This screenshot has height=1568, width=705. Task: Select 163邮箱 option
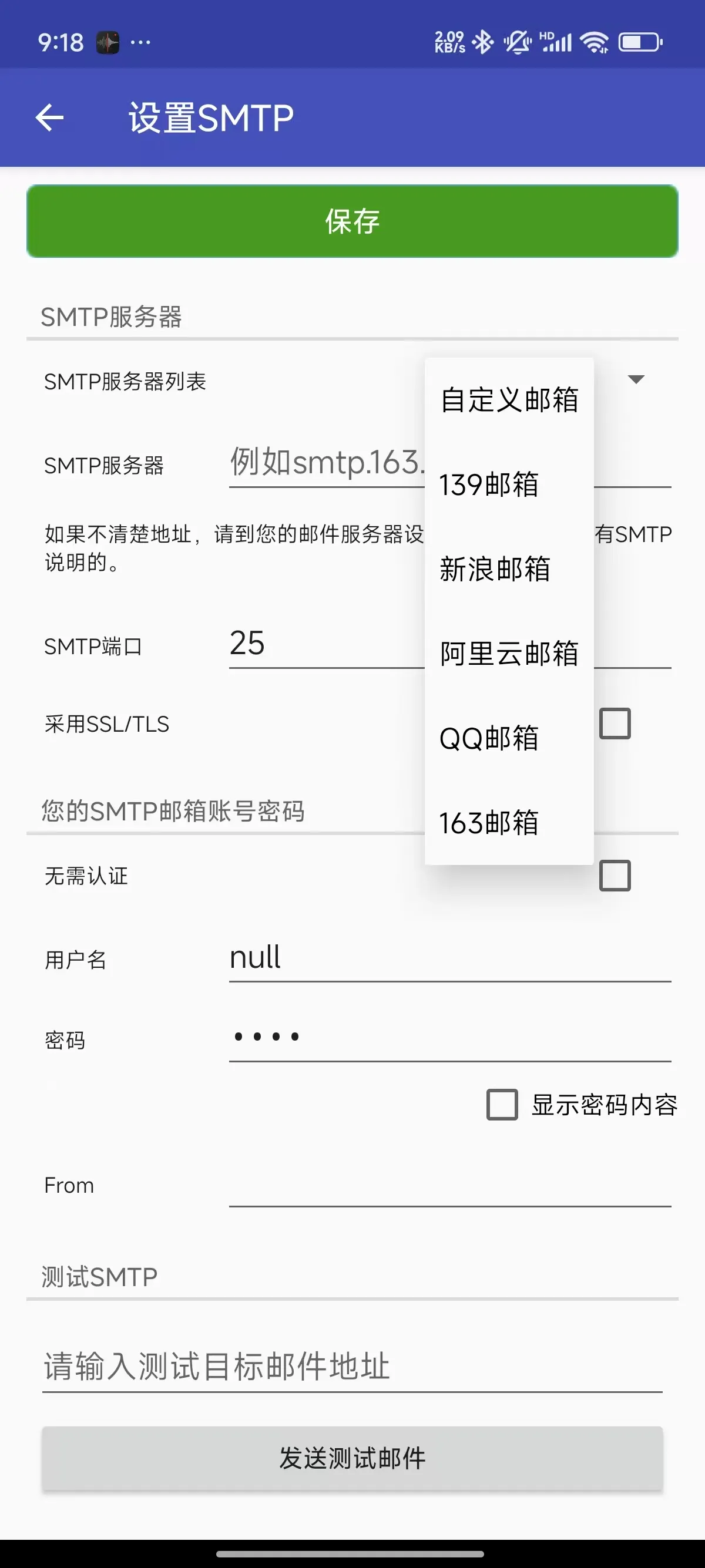tap(509, 823)
